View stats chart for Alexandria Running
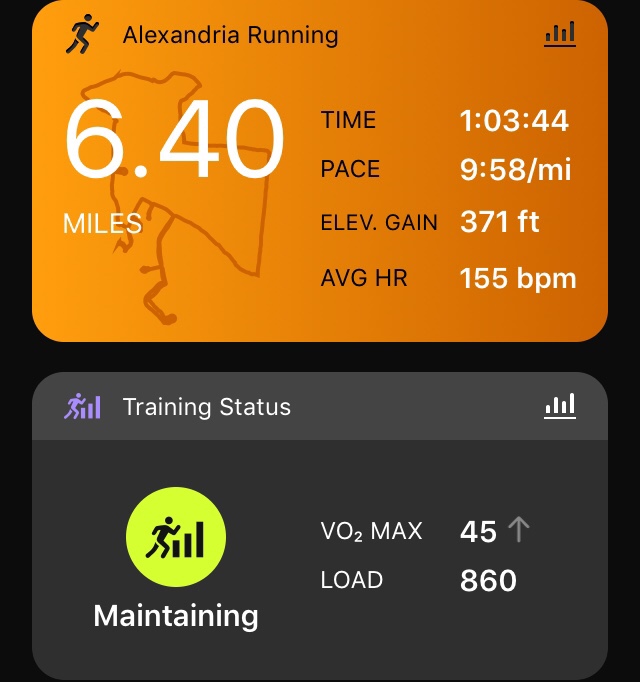640x682 pixels. click(560, 35)
